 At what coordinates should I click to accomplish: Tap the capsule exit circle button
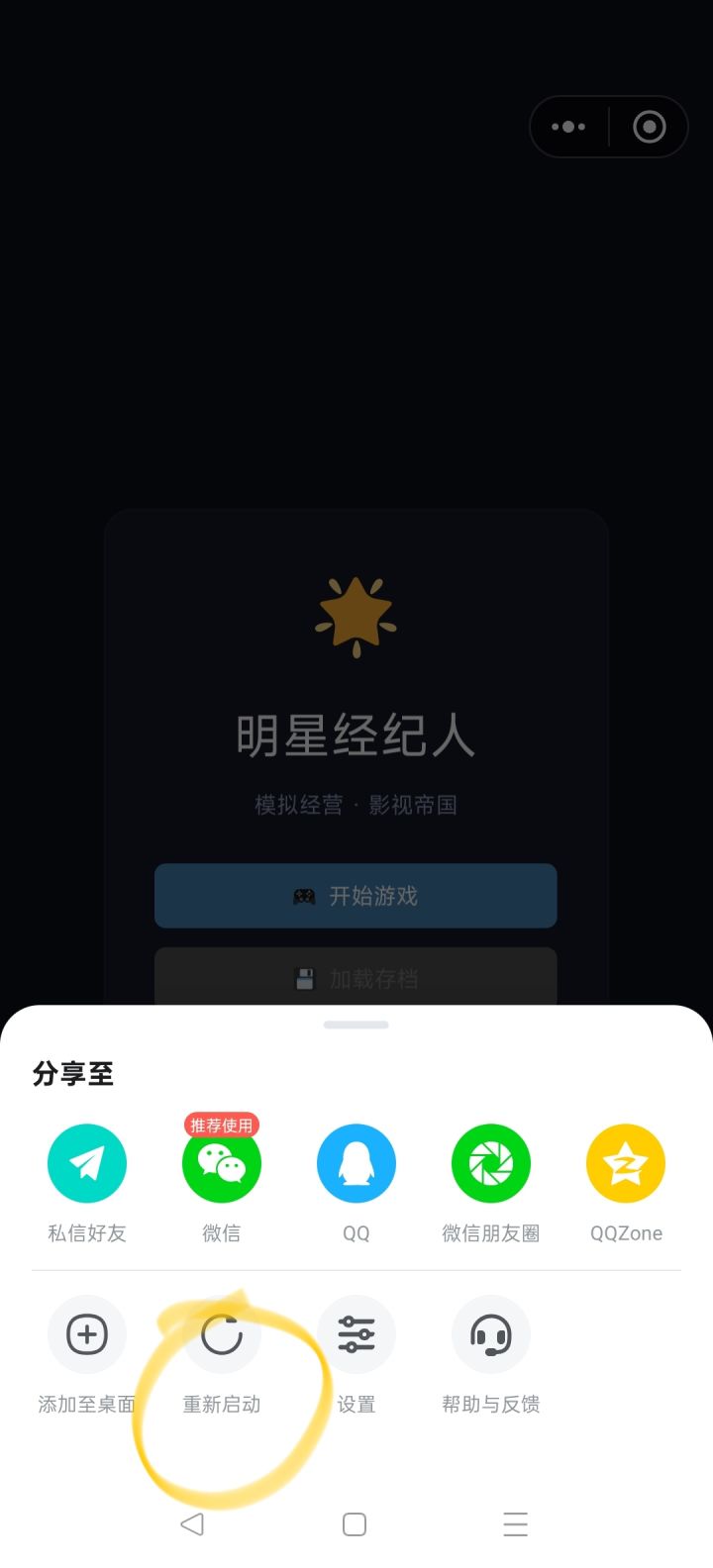click(x=648, y=127)
